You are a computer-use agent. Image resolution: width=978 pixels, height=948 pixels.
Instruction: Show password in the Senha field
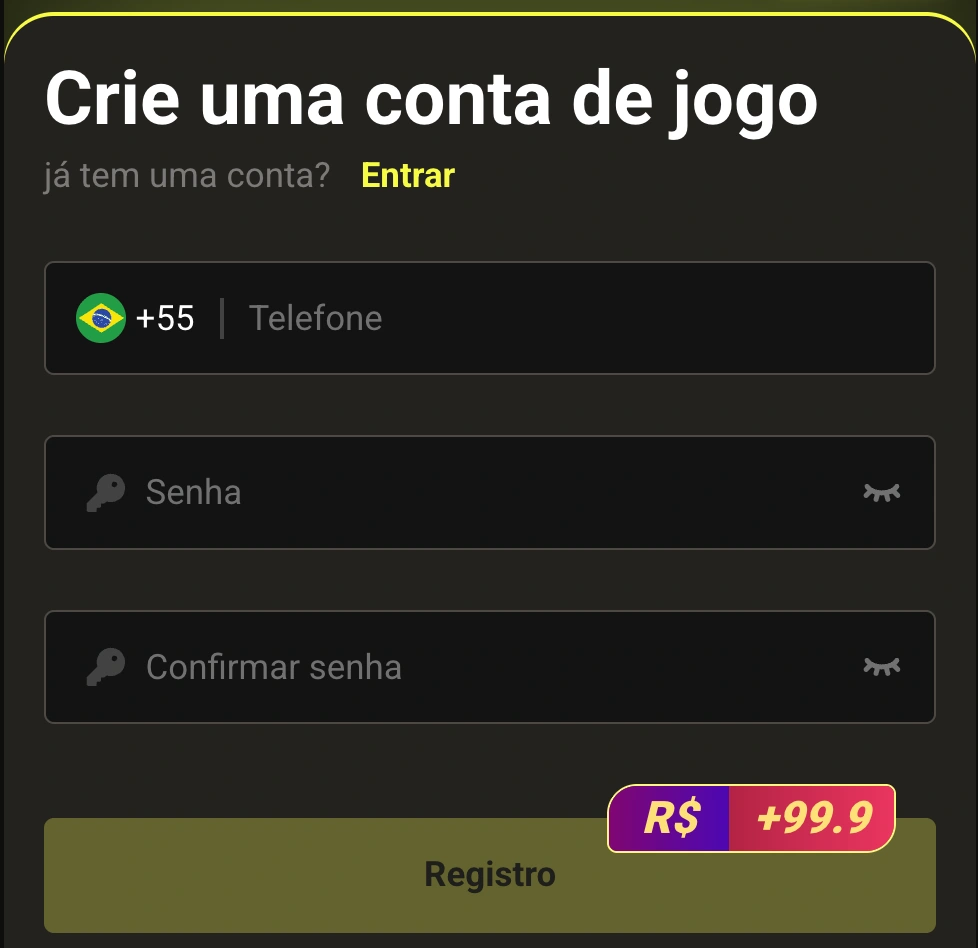[x=881, y=492]
